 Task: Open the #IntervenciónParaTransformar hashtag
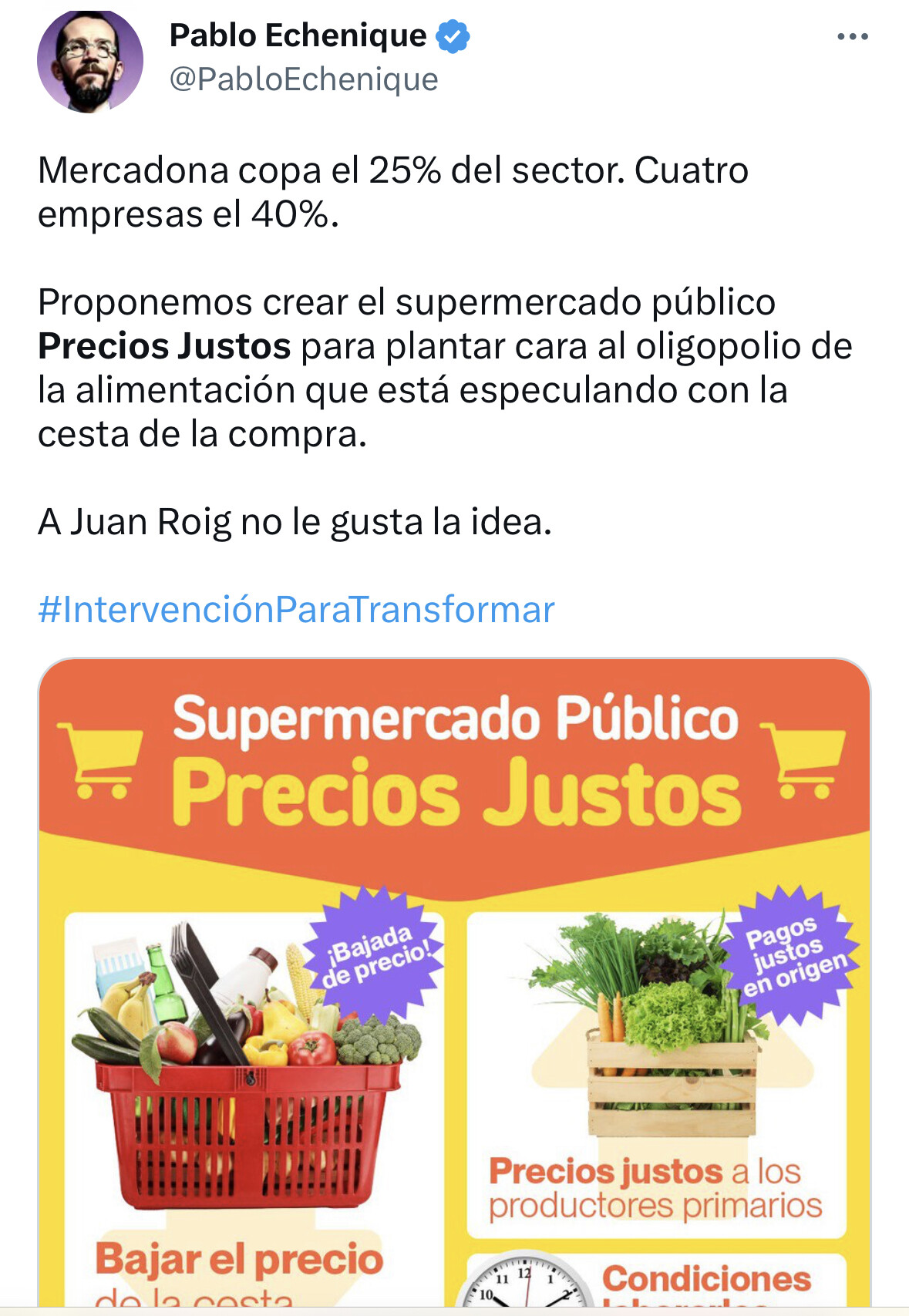tap(296, 610)
